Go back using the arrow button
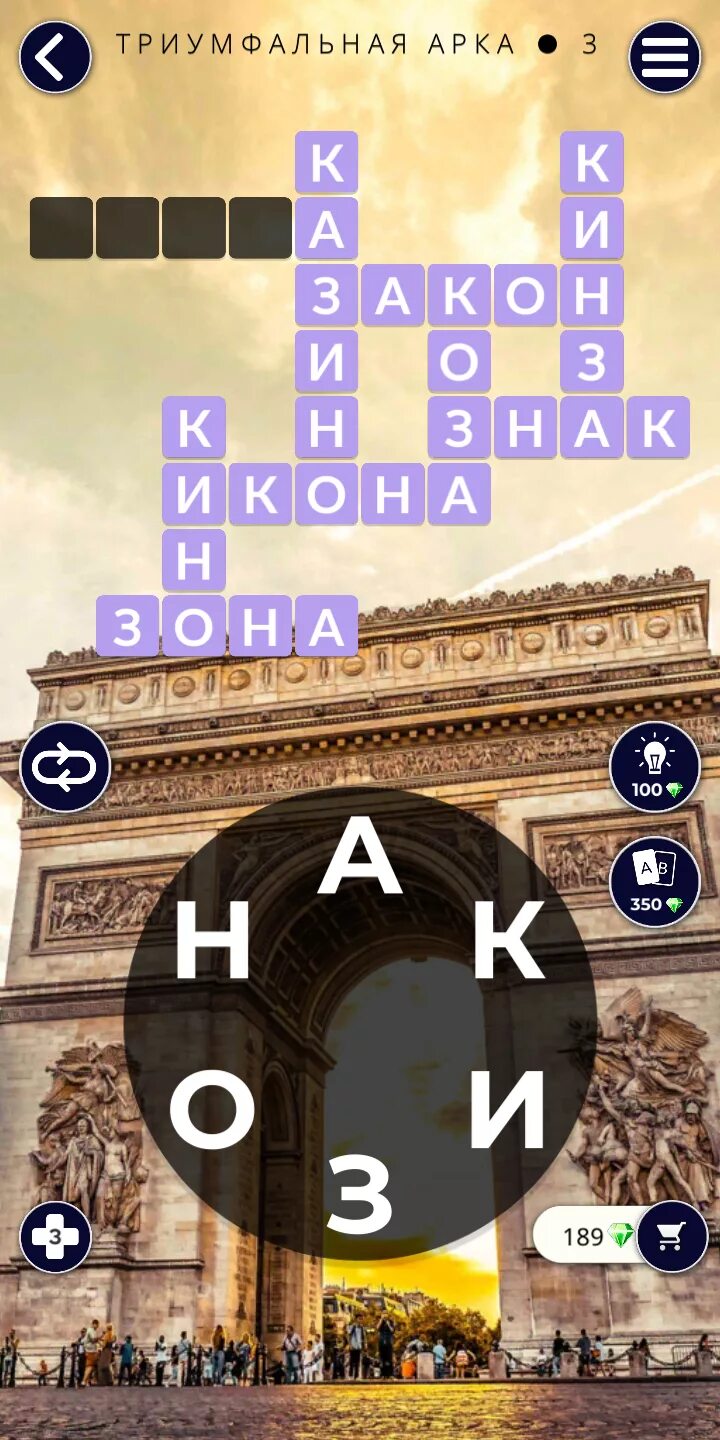 coord(55,58)
